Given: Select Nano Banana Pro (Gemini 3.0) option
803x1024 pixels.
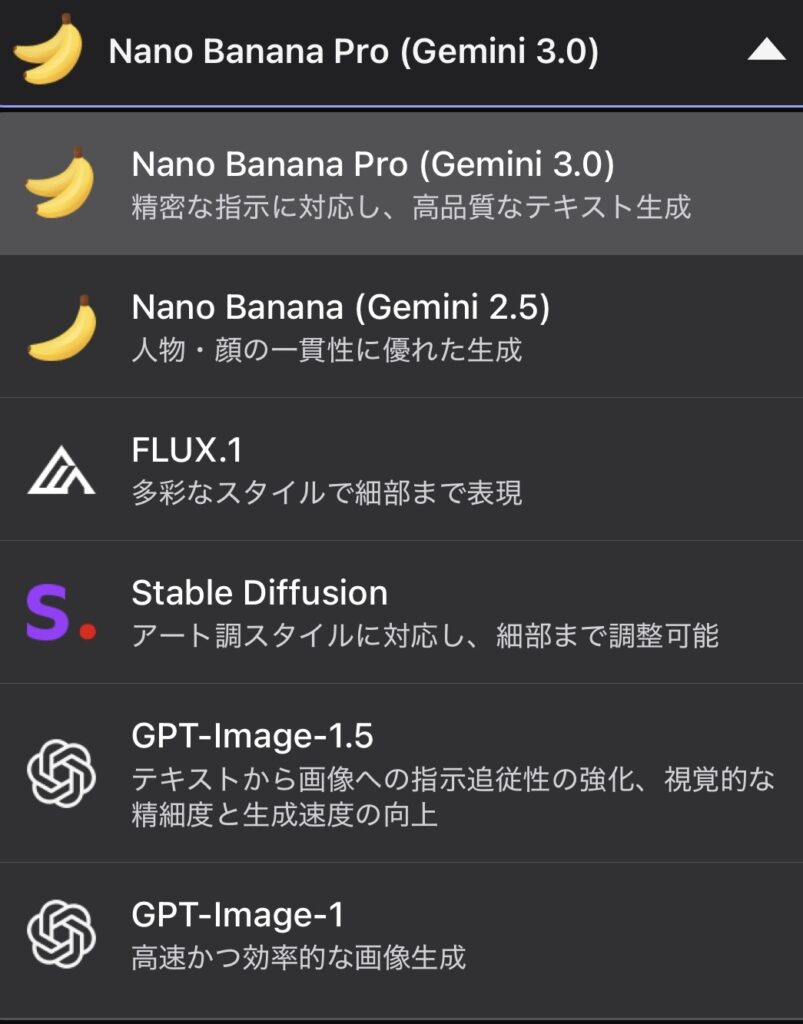Looking at the screenshot, I should 400,184.
